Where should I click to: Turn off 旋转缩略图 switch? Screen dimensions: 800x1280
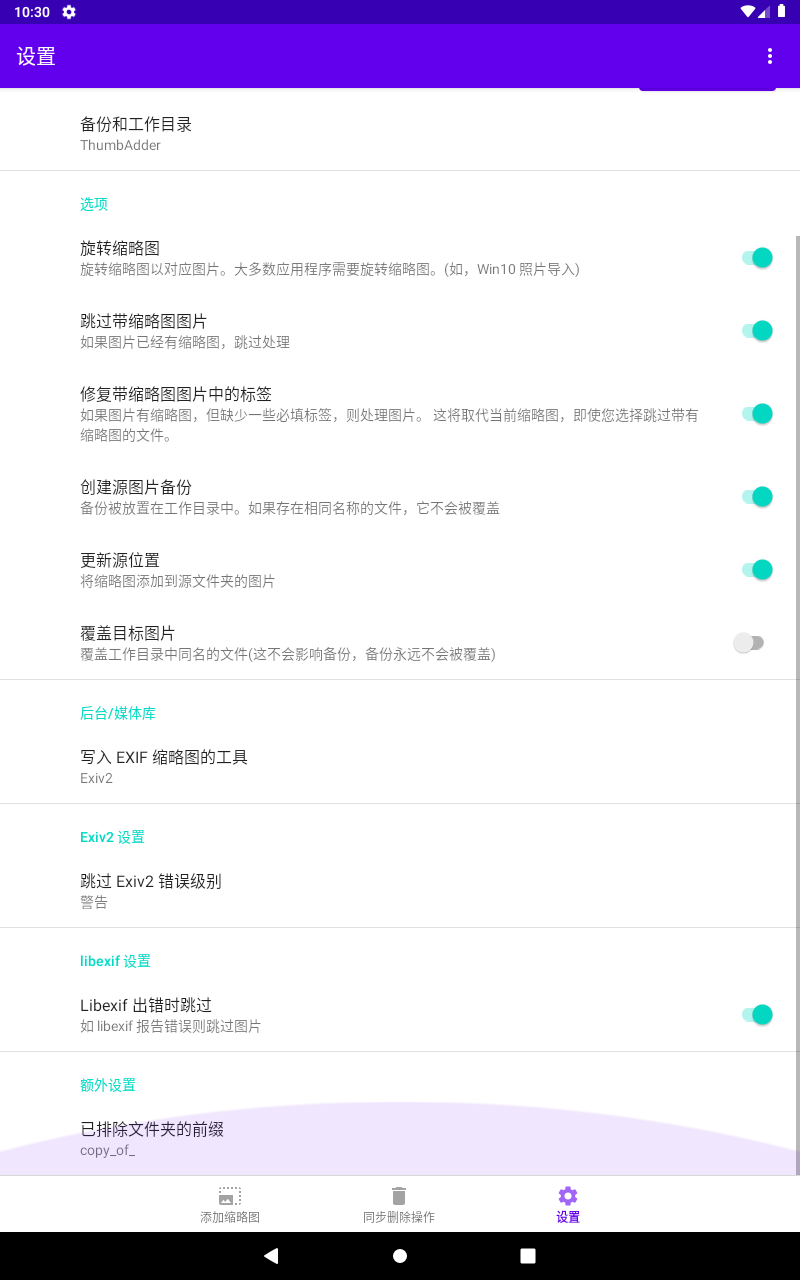(x=757, y=258)
